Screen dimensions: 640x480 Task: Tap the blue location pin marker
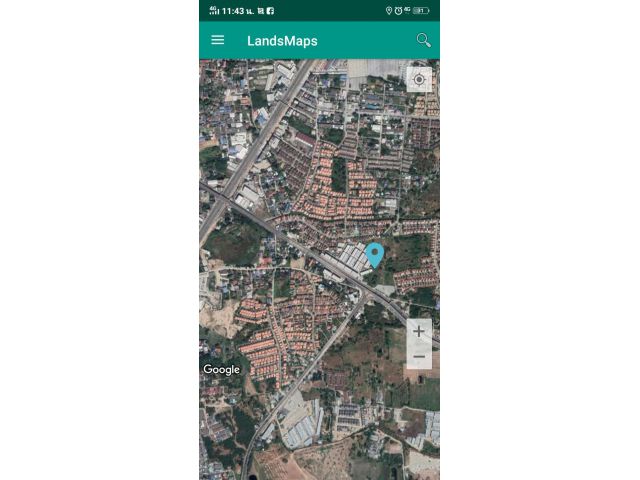coord(375,253)
